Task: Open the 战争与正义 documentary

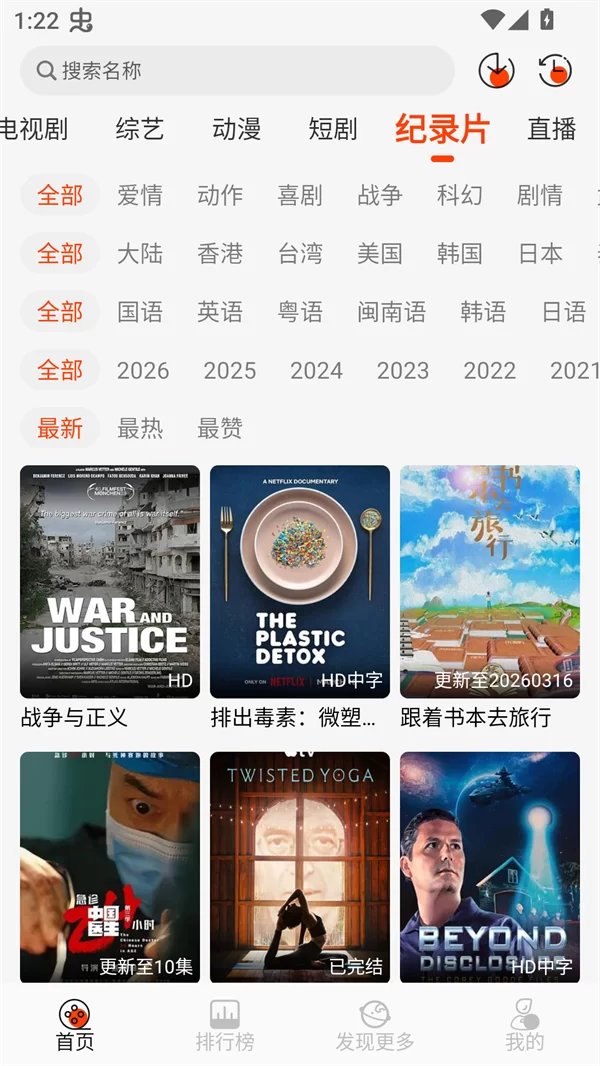Action: [110, 582]
